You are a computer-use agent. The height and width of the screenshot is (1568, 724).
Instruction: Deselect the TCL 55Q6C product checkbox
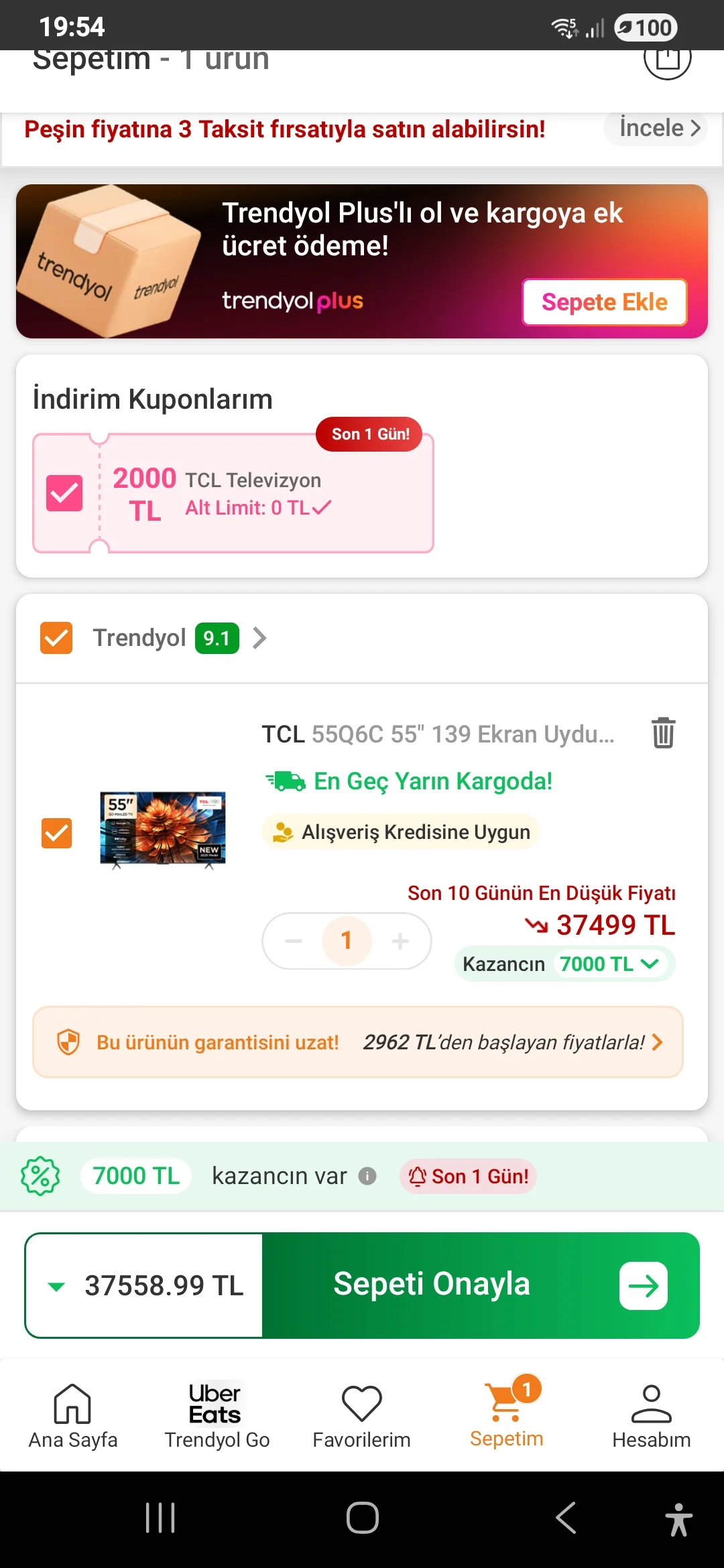pyautogui.click(x=56, y=833)
